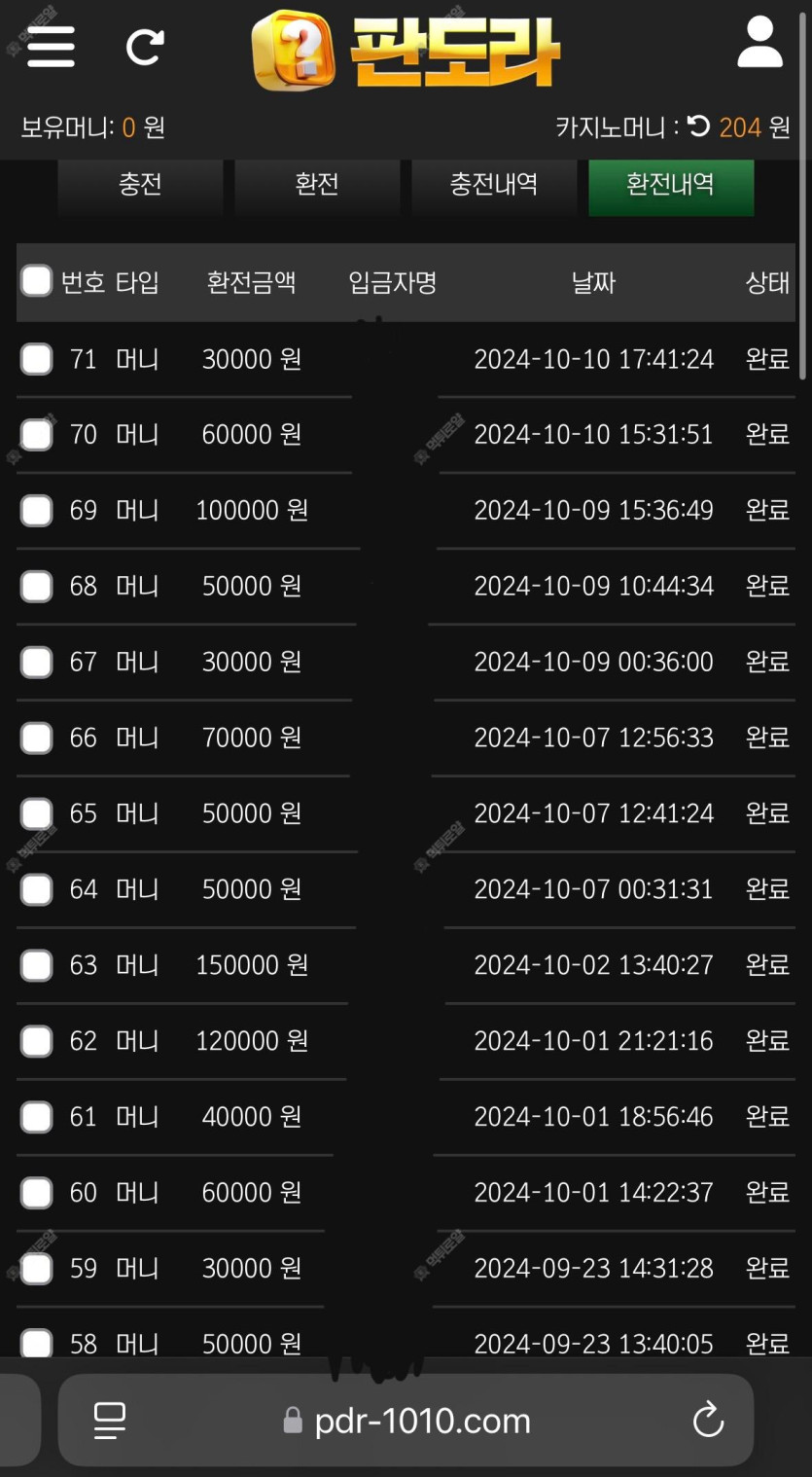Refresh the casino money balance
812x1477 pixels.
(698, 126)
